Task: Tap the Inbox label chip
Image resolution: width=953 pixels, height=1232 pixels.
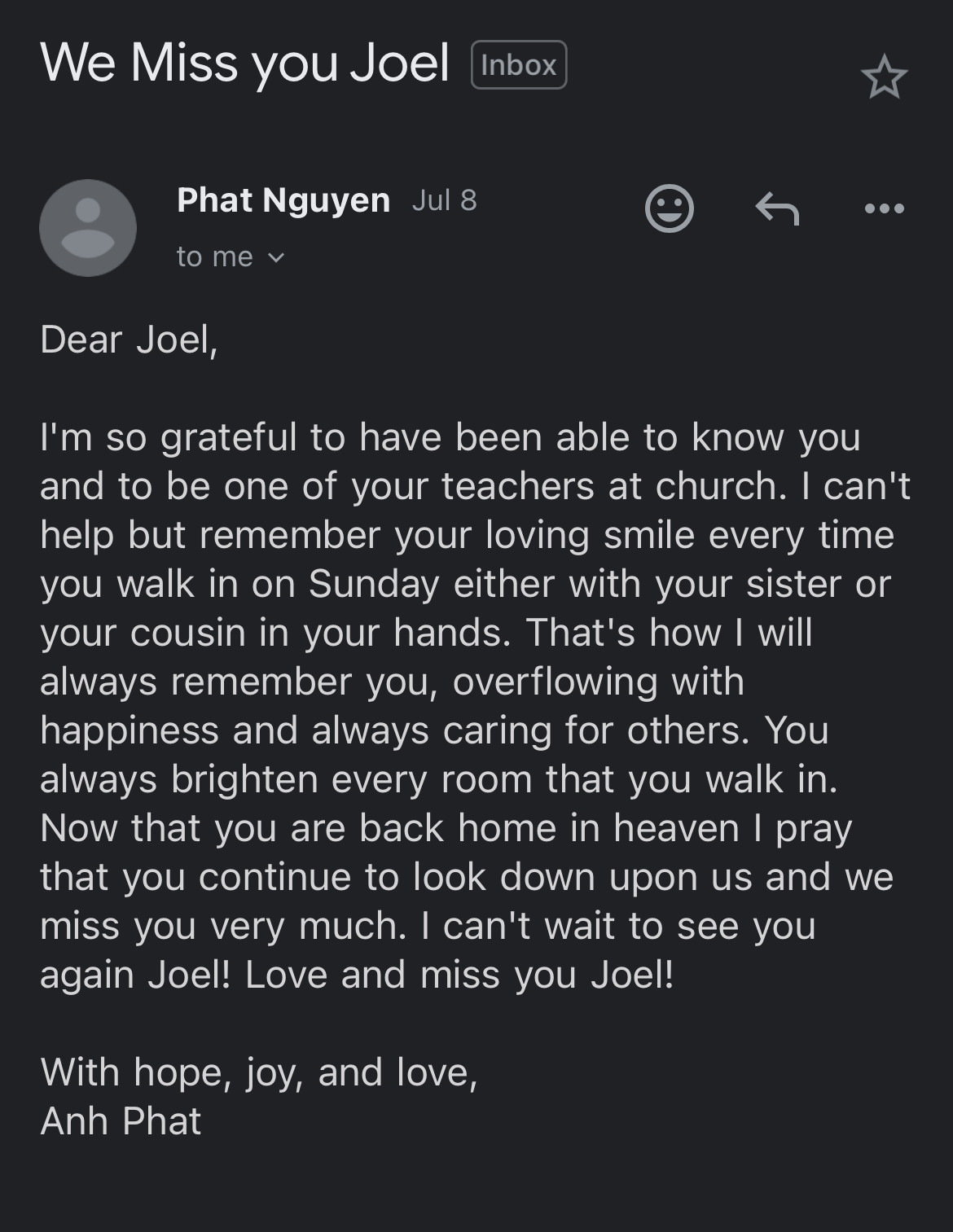Action: pyautogui.click(x=519, y=65)
